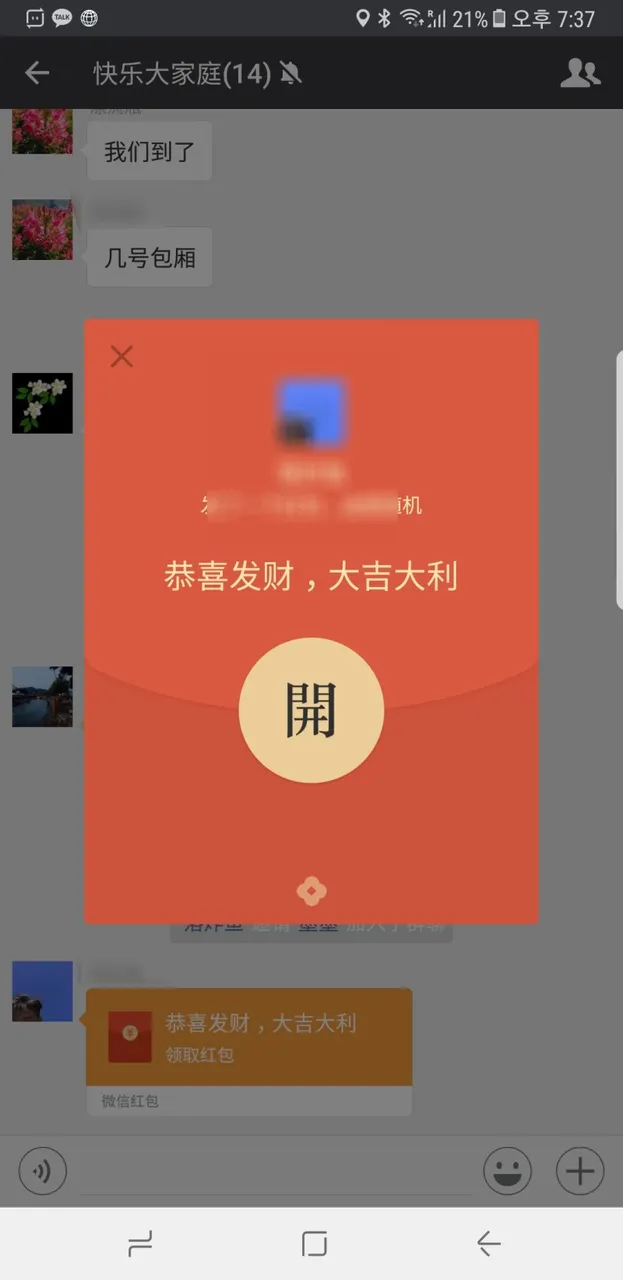Switch to voice message input
This screenshot has height=1280, width=623.
(x=43, y=1171)
